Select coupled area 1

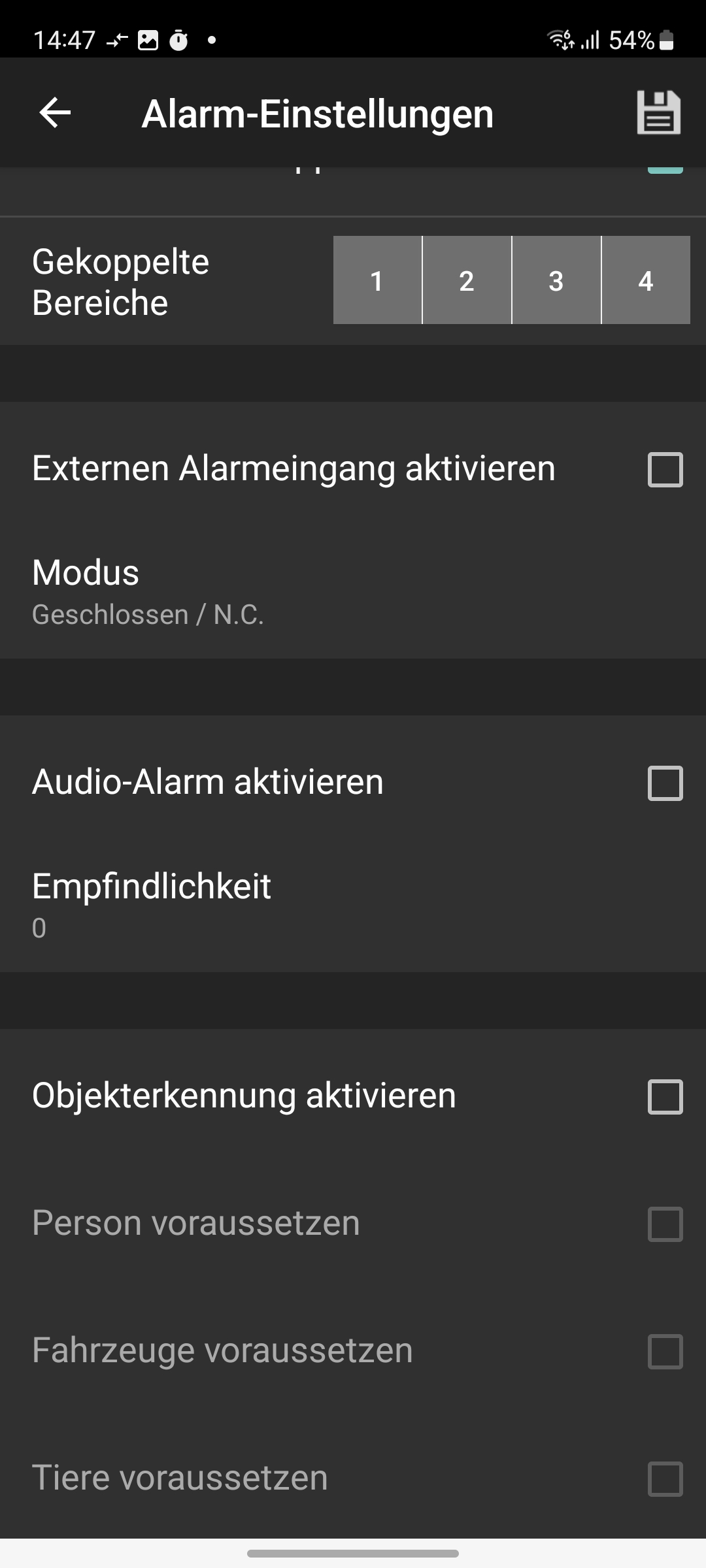[377, 280]
